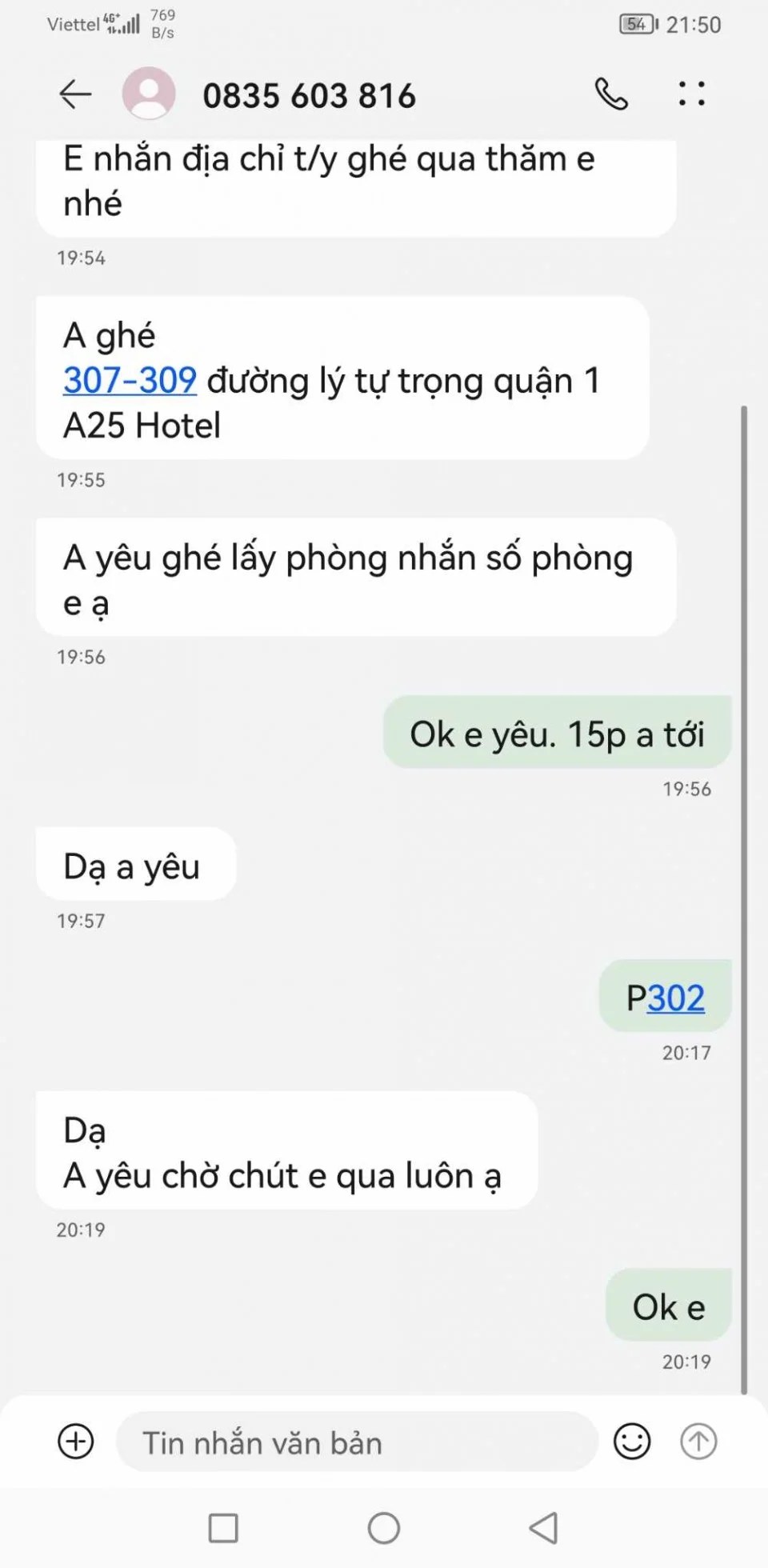Focus the Tin nhắn văn bản field

coord(356,1442)
